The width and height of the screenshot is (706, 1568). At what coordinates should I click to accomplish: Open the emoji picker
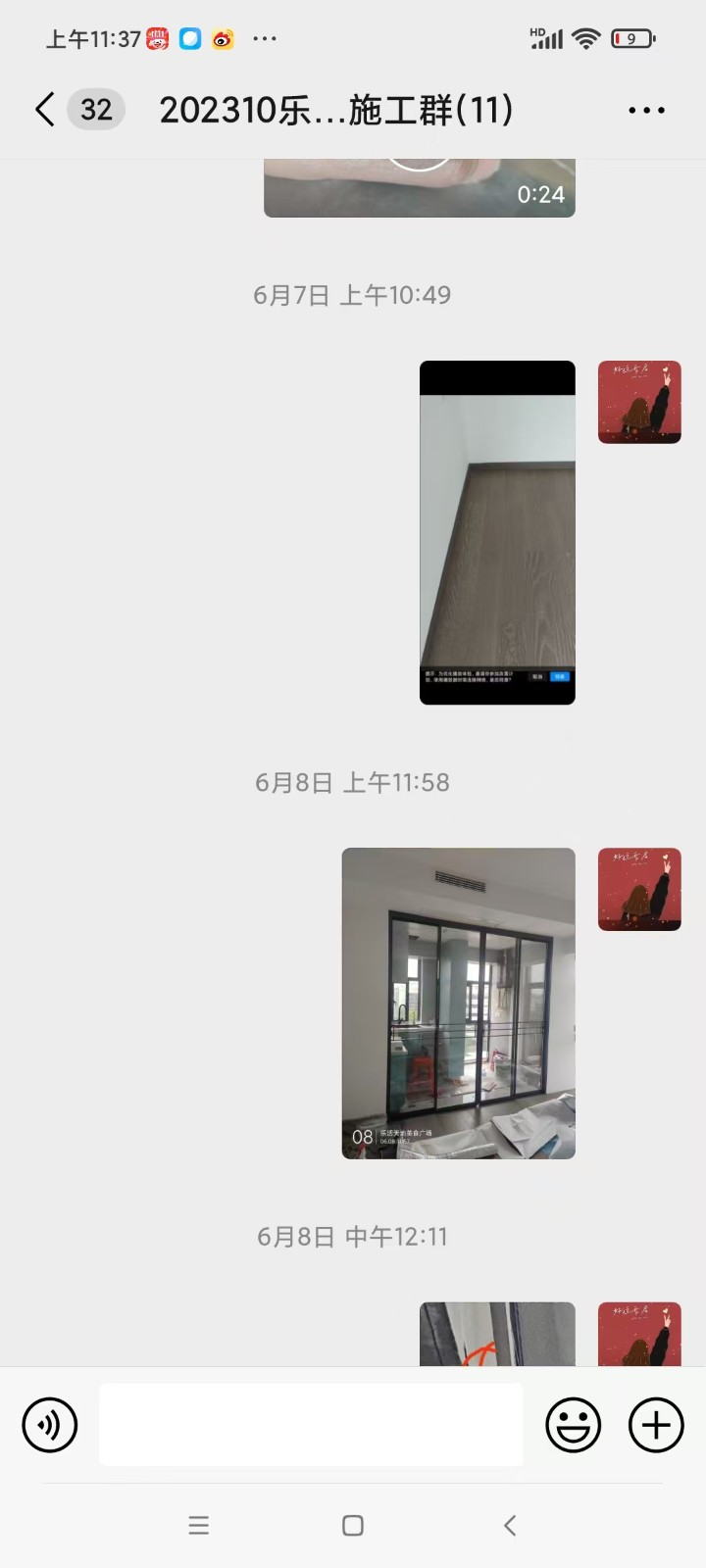[x=573, y=1424]
